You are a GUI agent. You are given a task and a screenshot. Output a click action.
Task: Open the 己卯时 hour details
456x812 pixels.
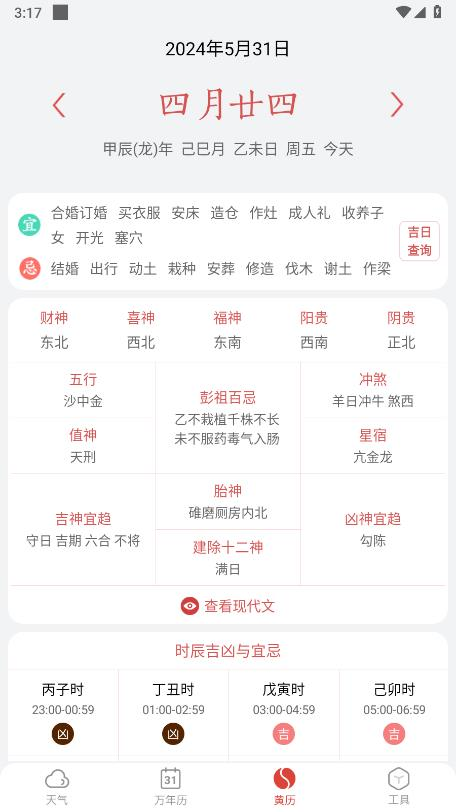pyautogui.click(x=394, y=715)
